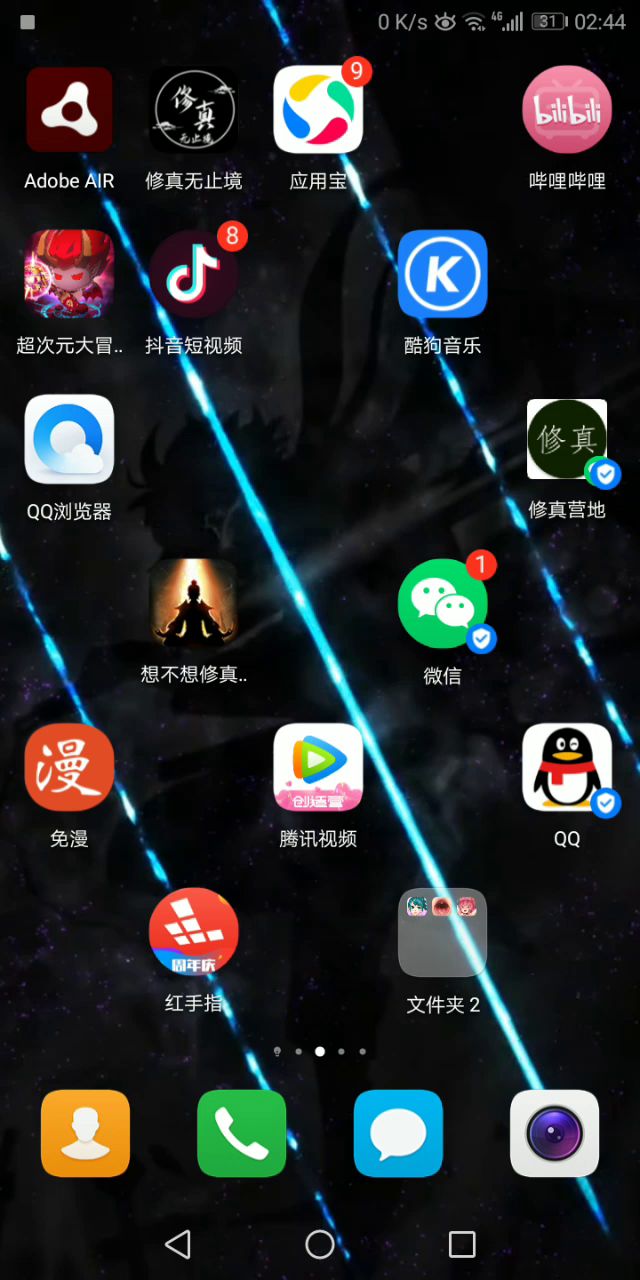Open the 免漫 comics app

pos(69,768)
